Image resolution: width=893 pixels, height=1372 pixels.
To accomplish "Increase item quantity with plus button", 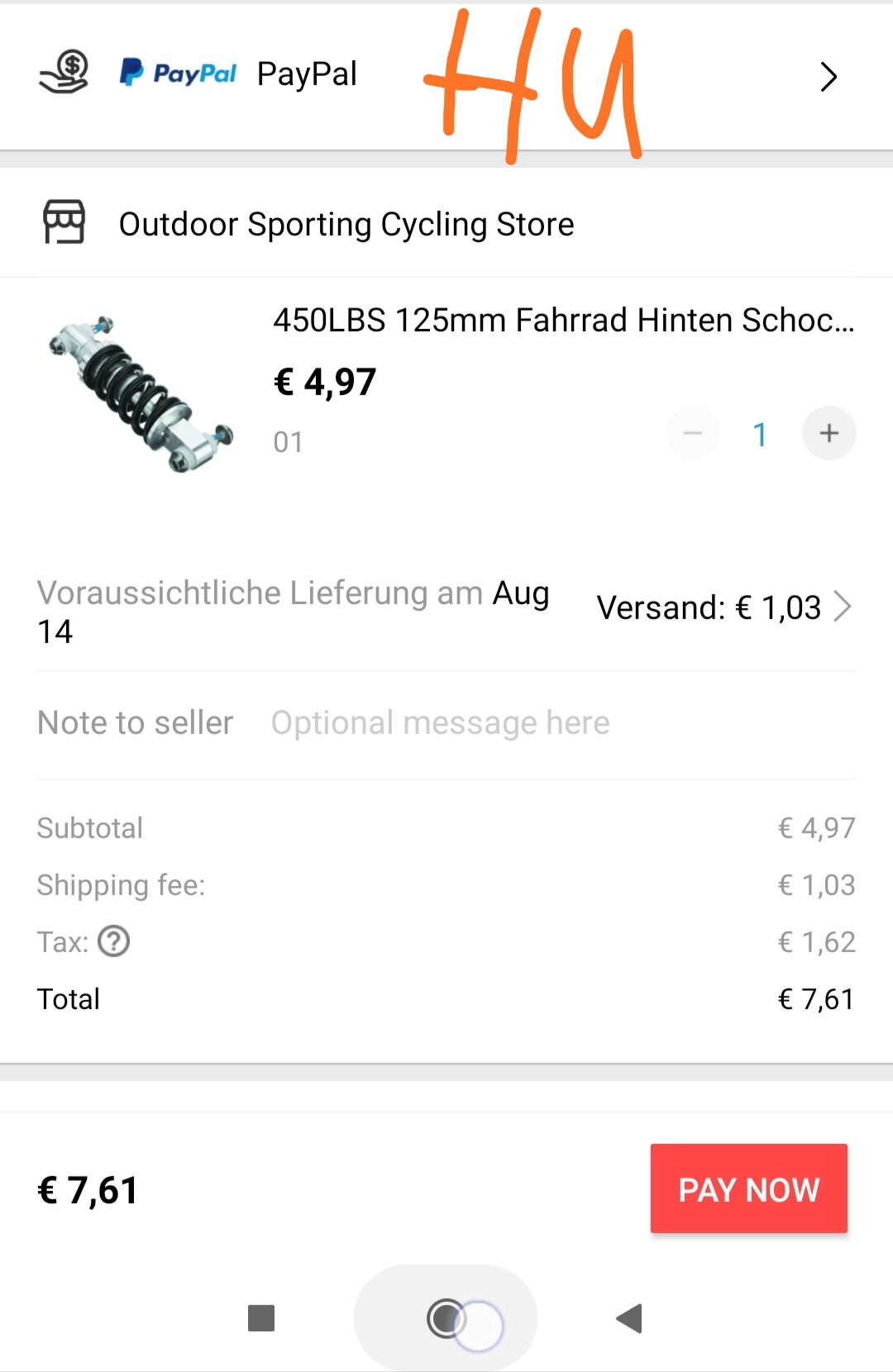I will (x=829, y=433).
